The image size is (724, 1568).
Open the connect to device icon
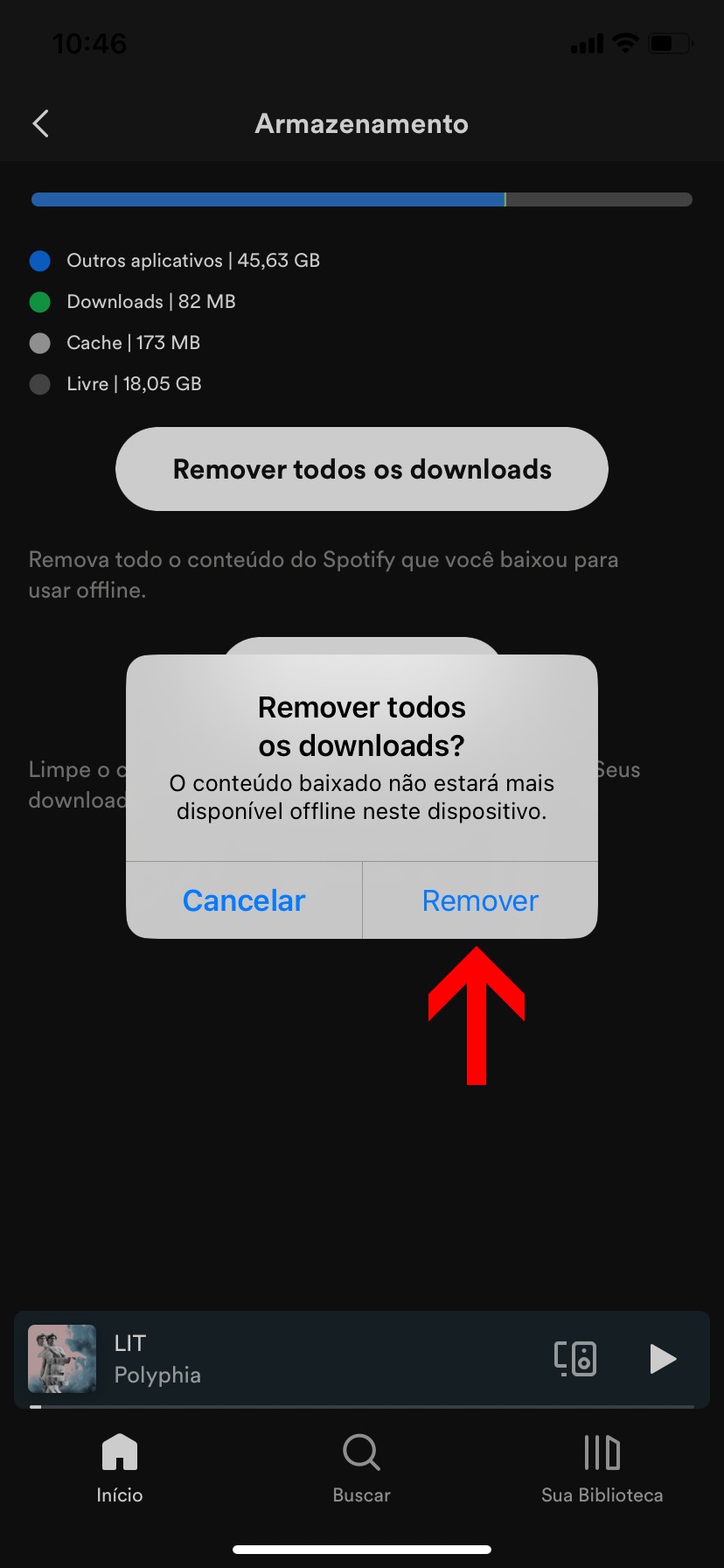coord(575,1359)
